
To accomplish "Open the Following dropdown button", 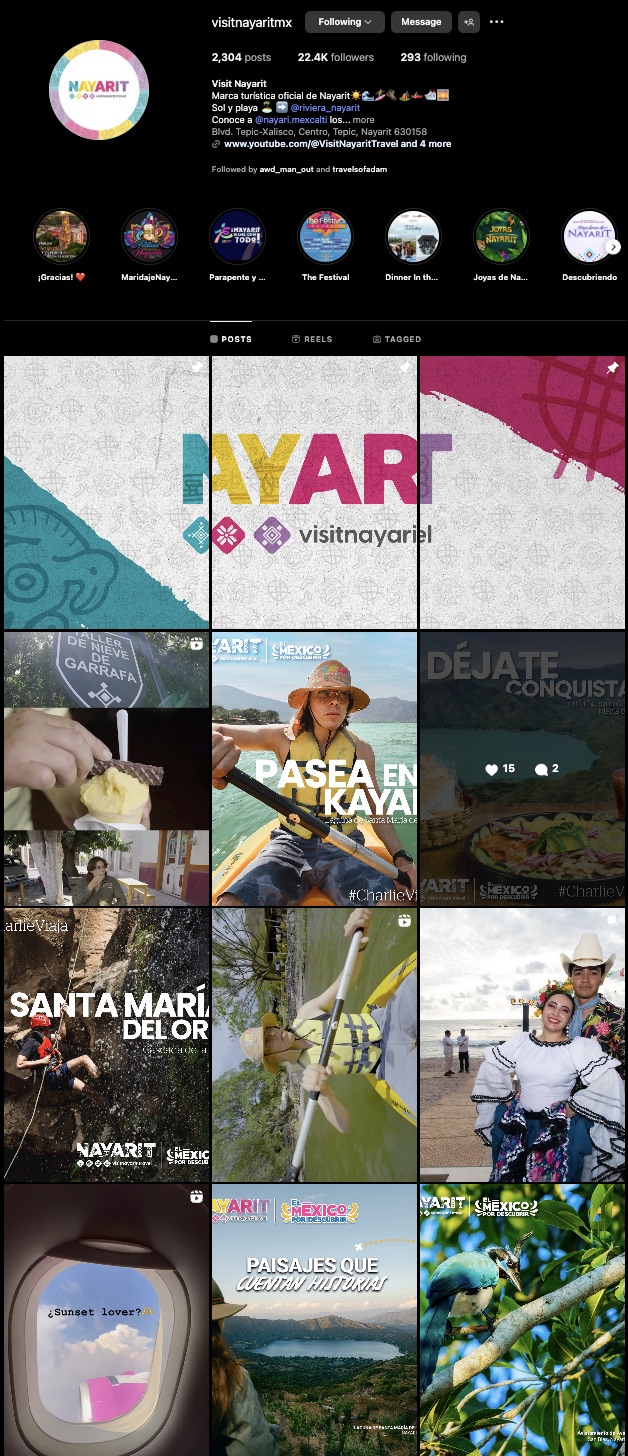I will pyautogui.click(x=344, y=22).
